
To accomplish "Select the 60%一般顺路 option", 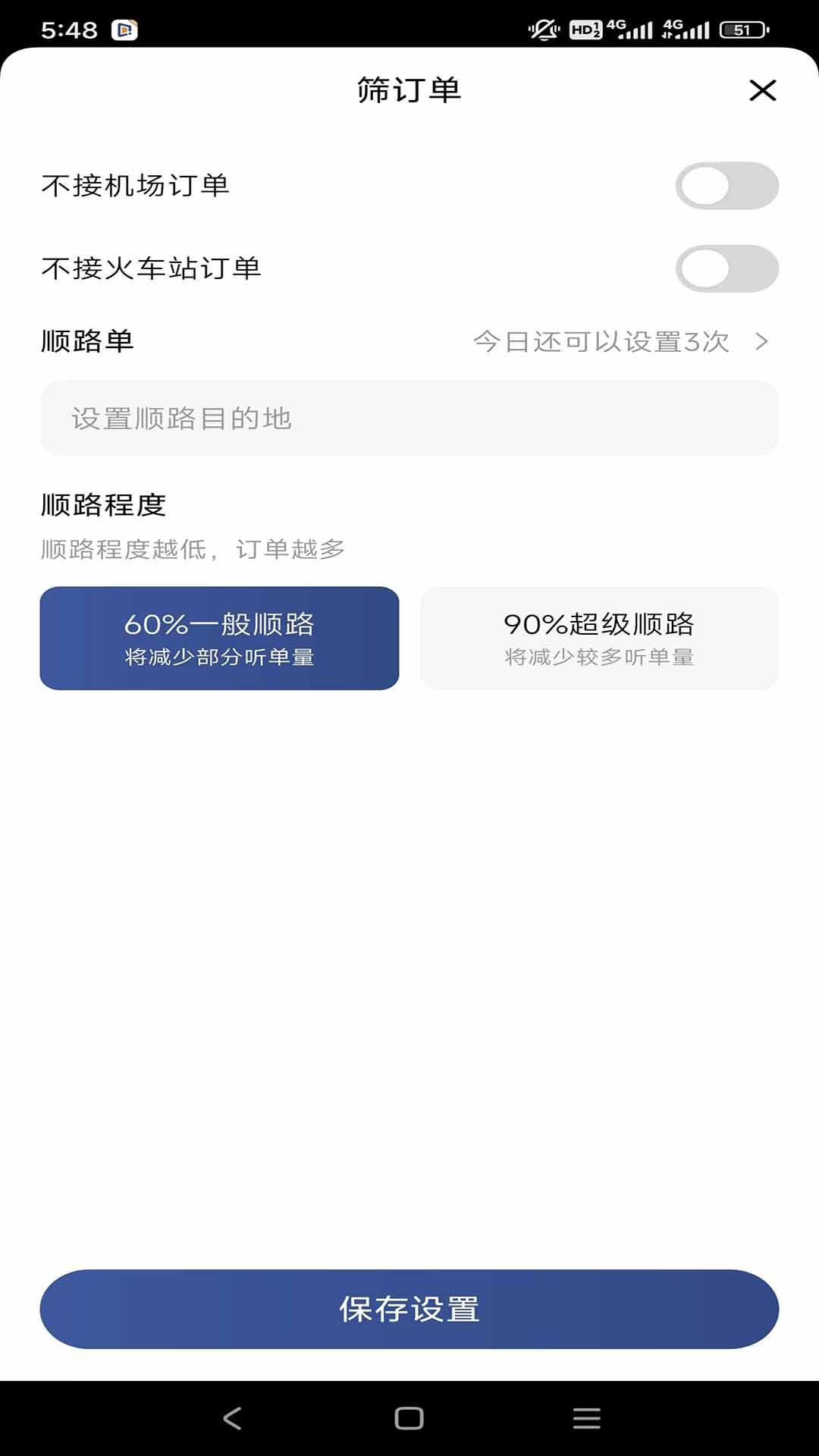I will [221, 638].
